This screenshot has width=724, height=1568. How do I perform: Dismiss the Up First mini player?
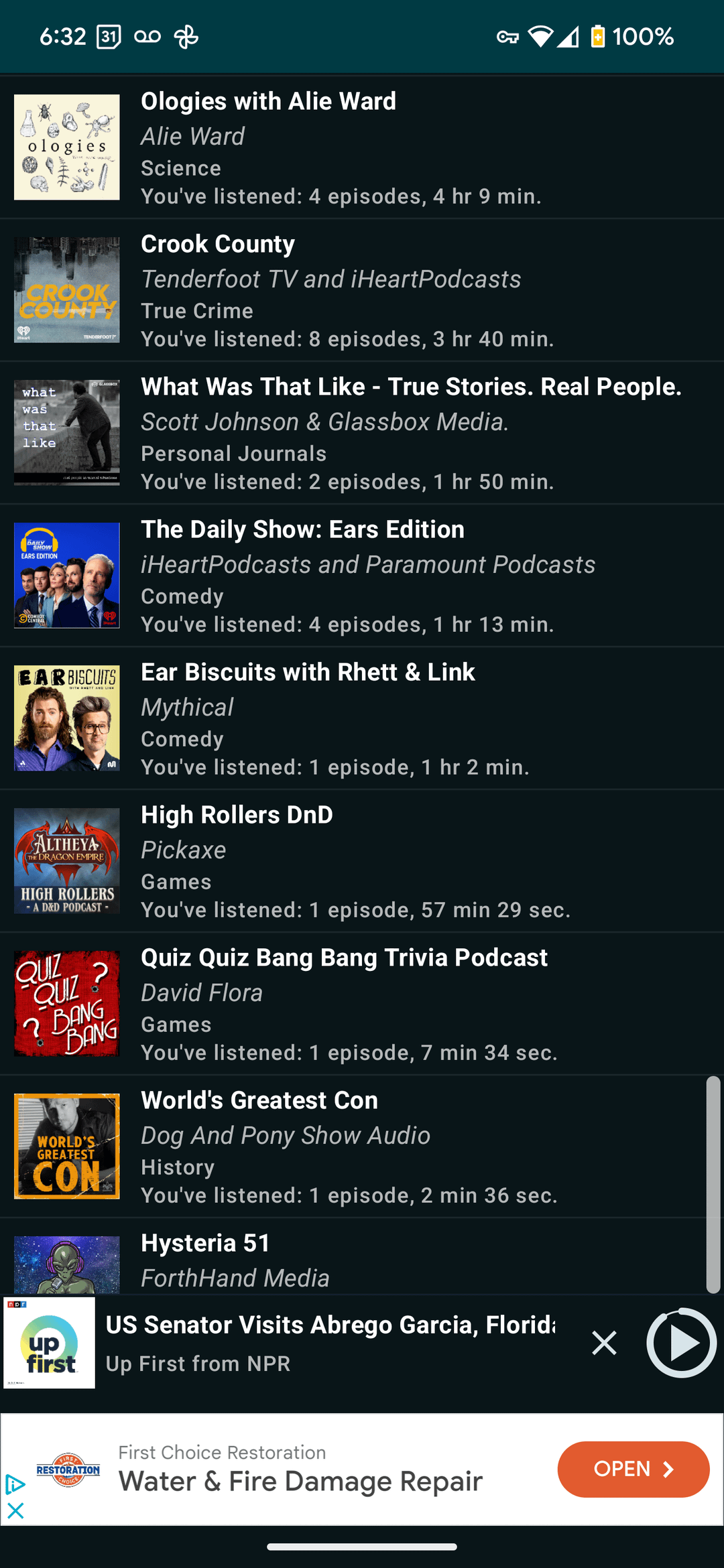click(x=604, y=1342)
